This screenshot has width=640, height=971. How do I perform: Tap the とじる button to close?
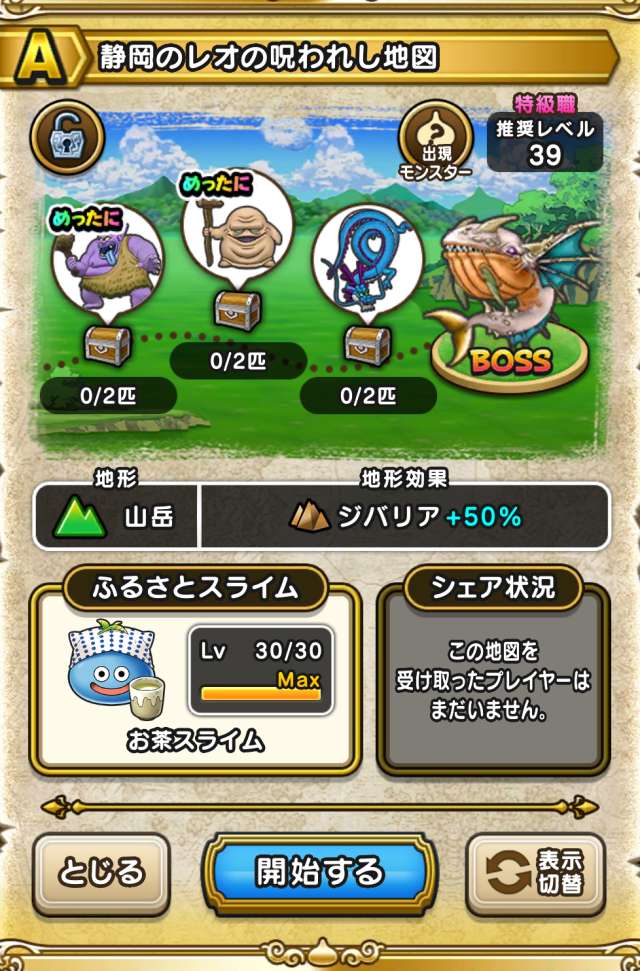[x=101, y=872]
